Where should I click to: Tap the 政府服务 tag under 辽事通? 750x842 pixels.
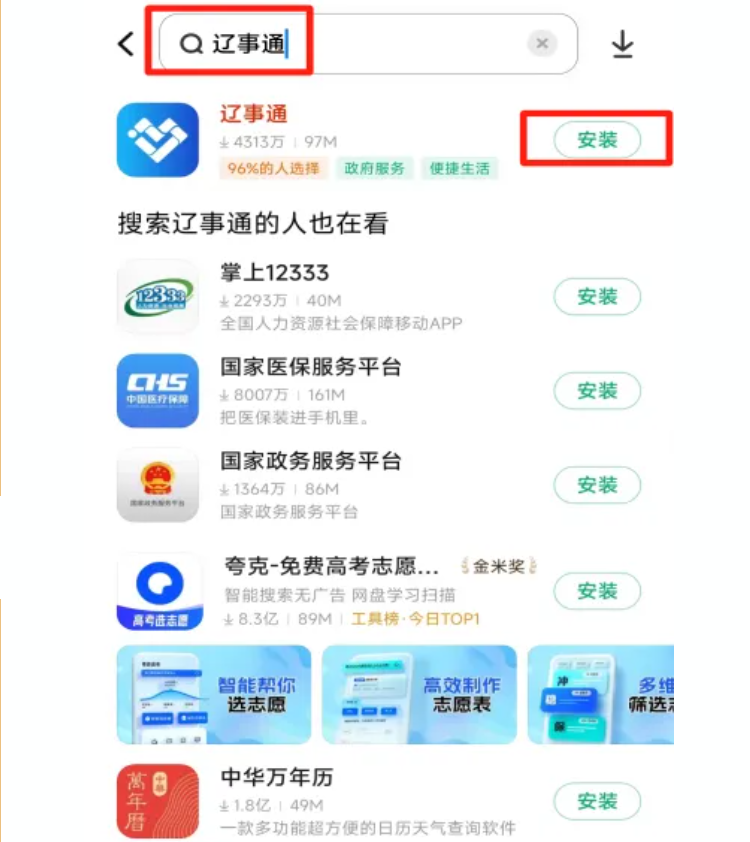tap(375, 168)
